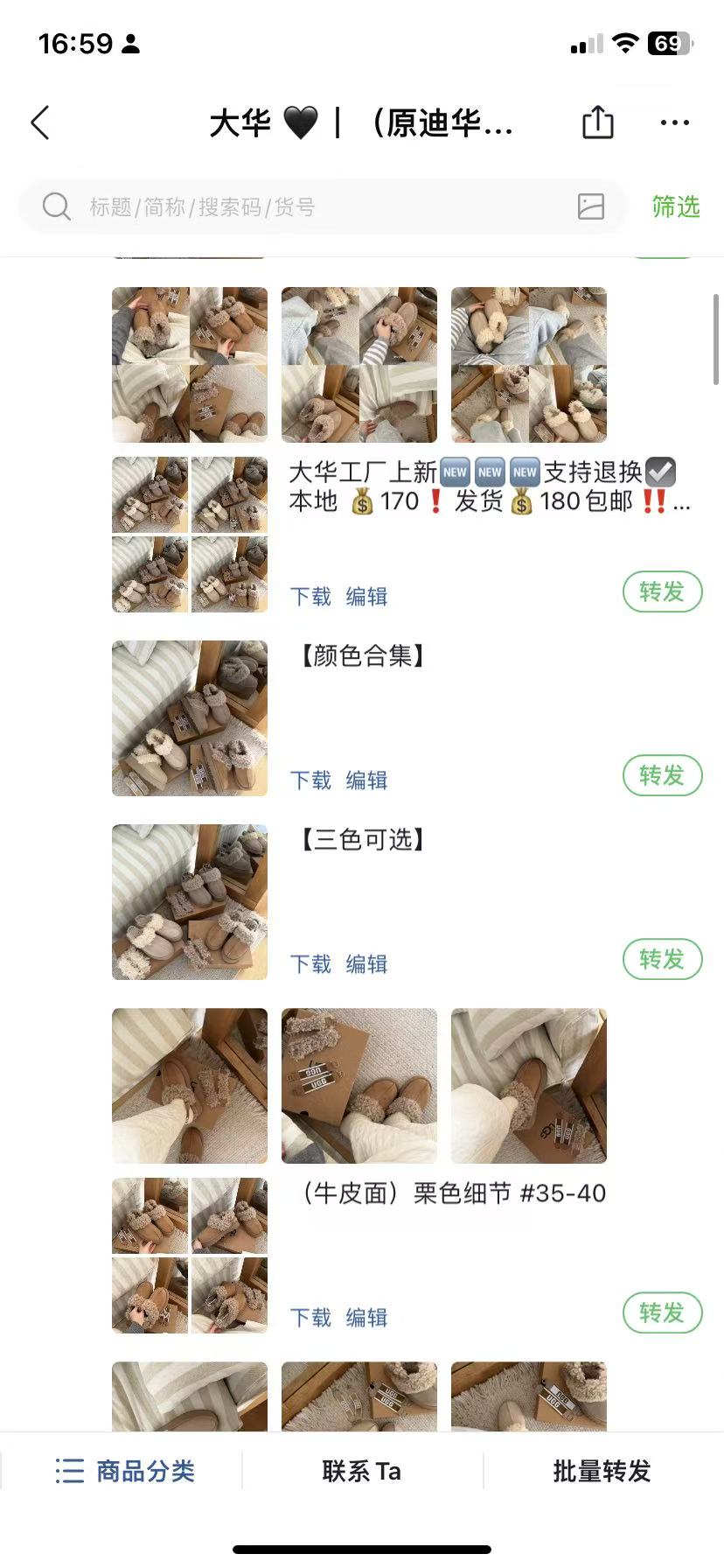Download the 【颜色合集】 post
724x1568 pixels.
pos(310,780)
